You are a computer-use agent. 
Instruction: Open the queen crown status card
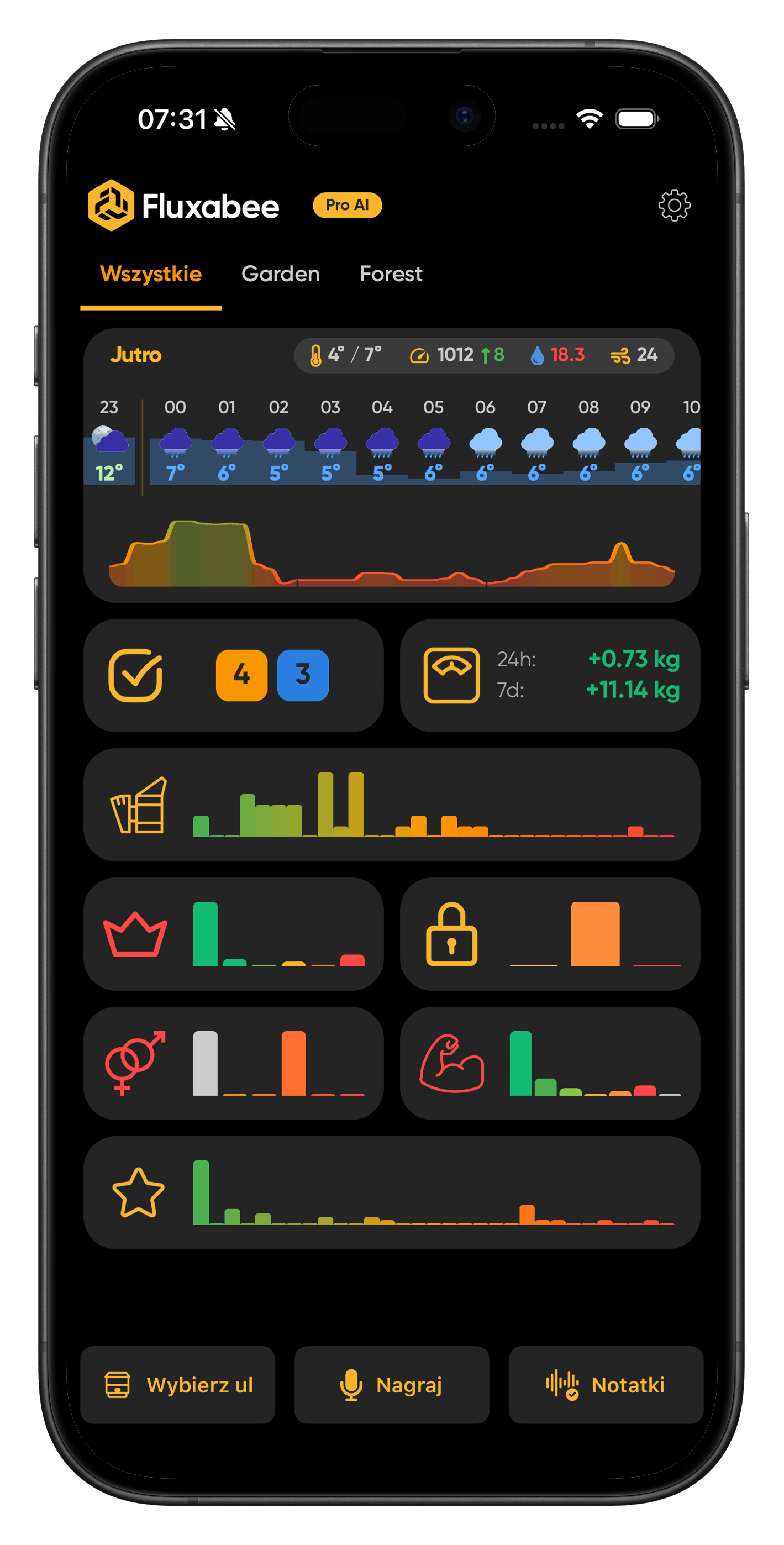233,934
